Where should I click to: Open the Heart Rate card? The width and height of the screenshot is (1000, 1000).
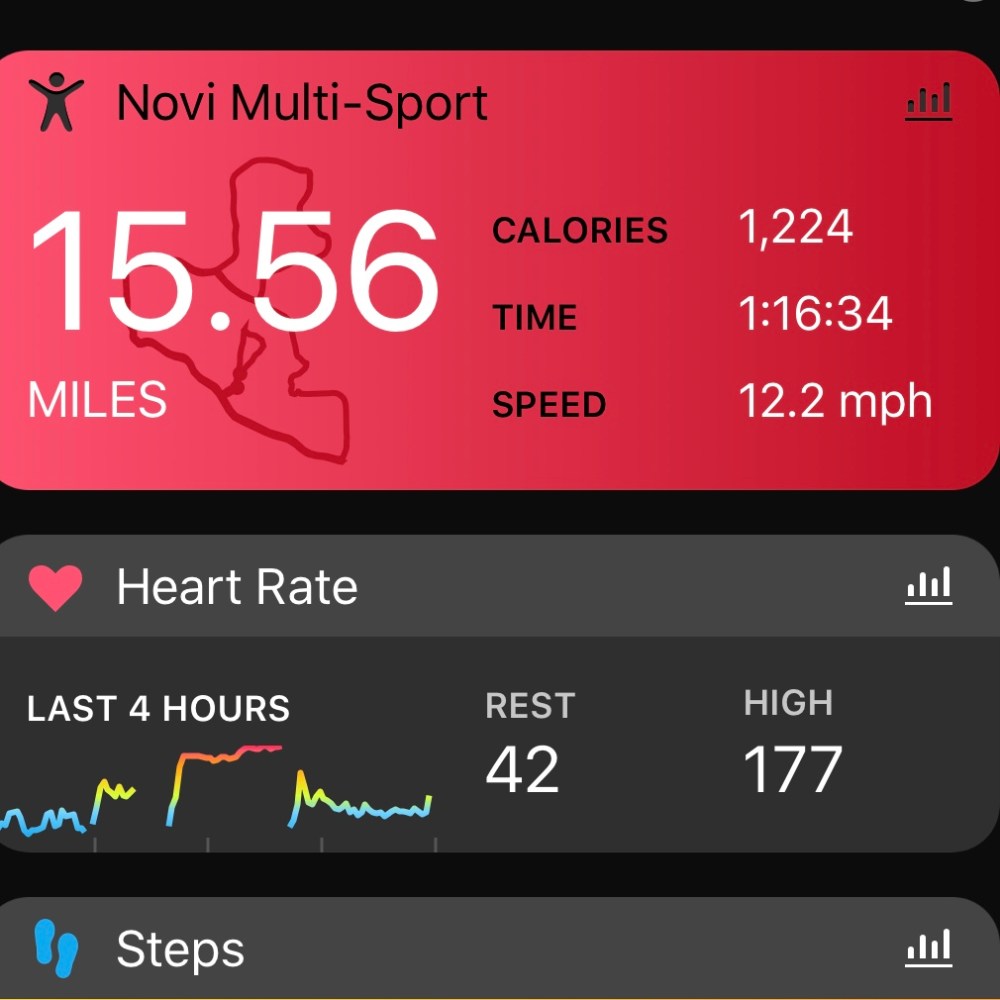[x=237, y=587]
